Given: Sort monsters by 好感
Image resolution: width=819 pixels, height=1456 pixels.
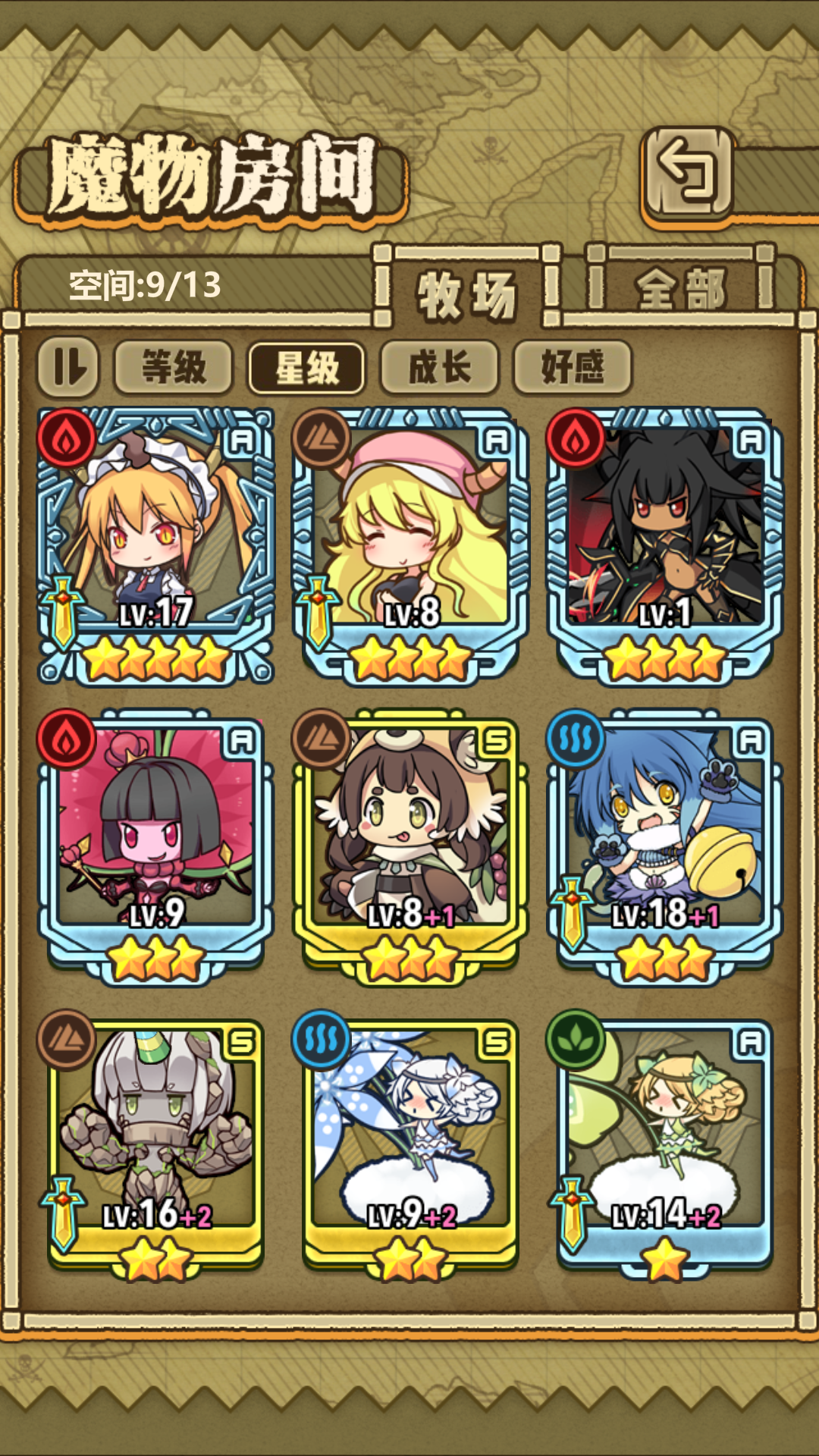Looking at the screenshot, I should (x=573, y=368).
